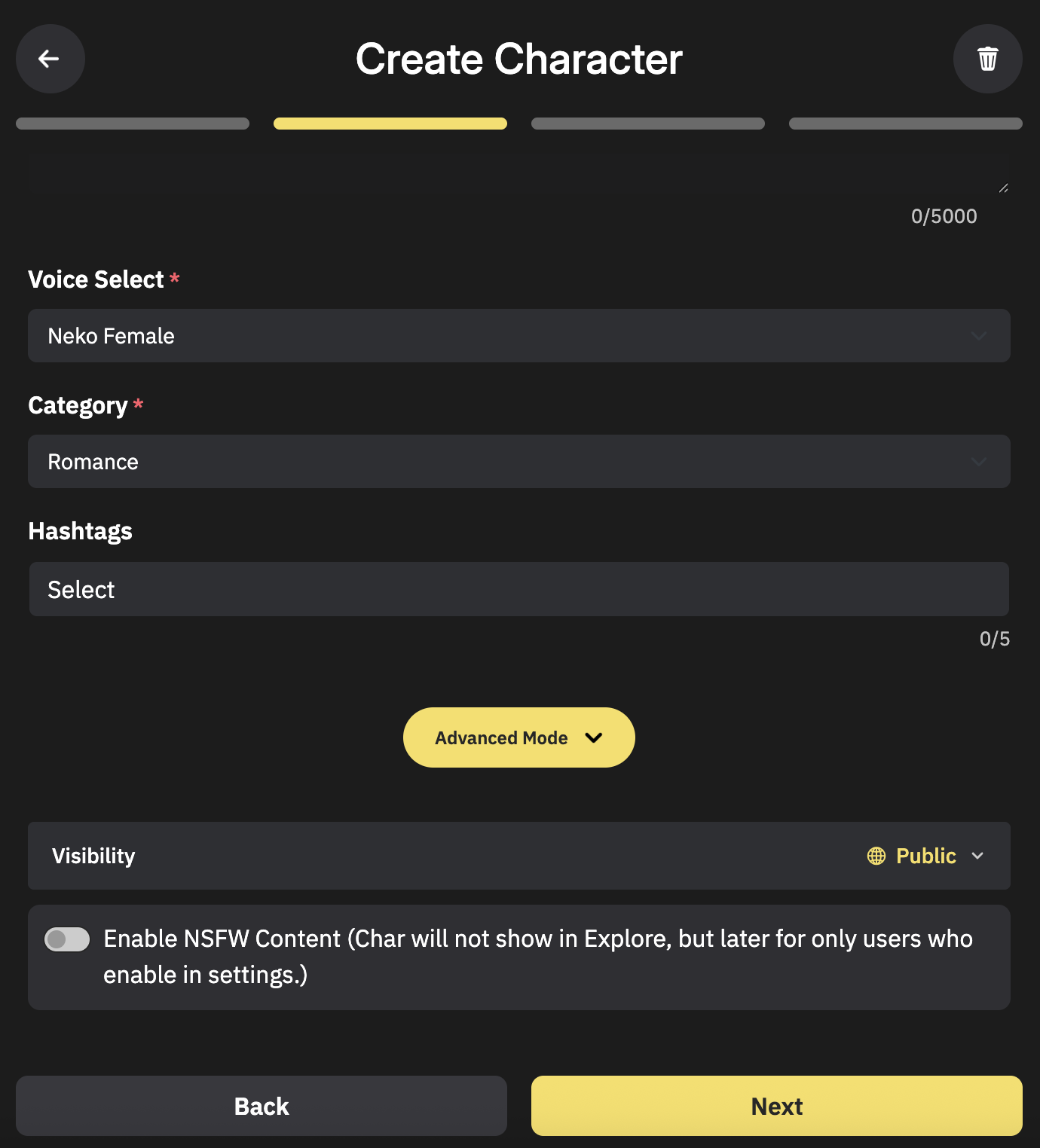The height and width of the screenshot is (1148, 1040).
Task: Tap the Back button at the bottom
Action: [x=261, y=1106]
